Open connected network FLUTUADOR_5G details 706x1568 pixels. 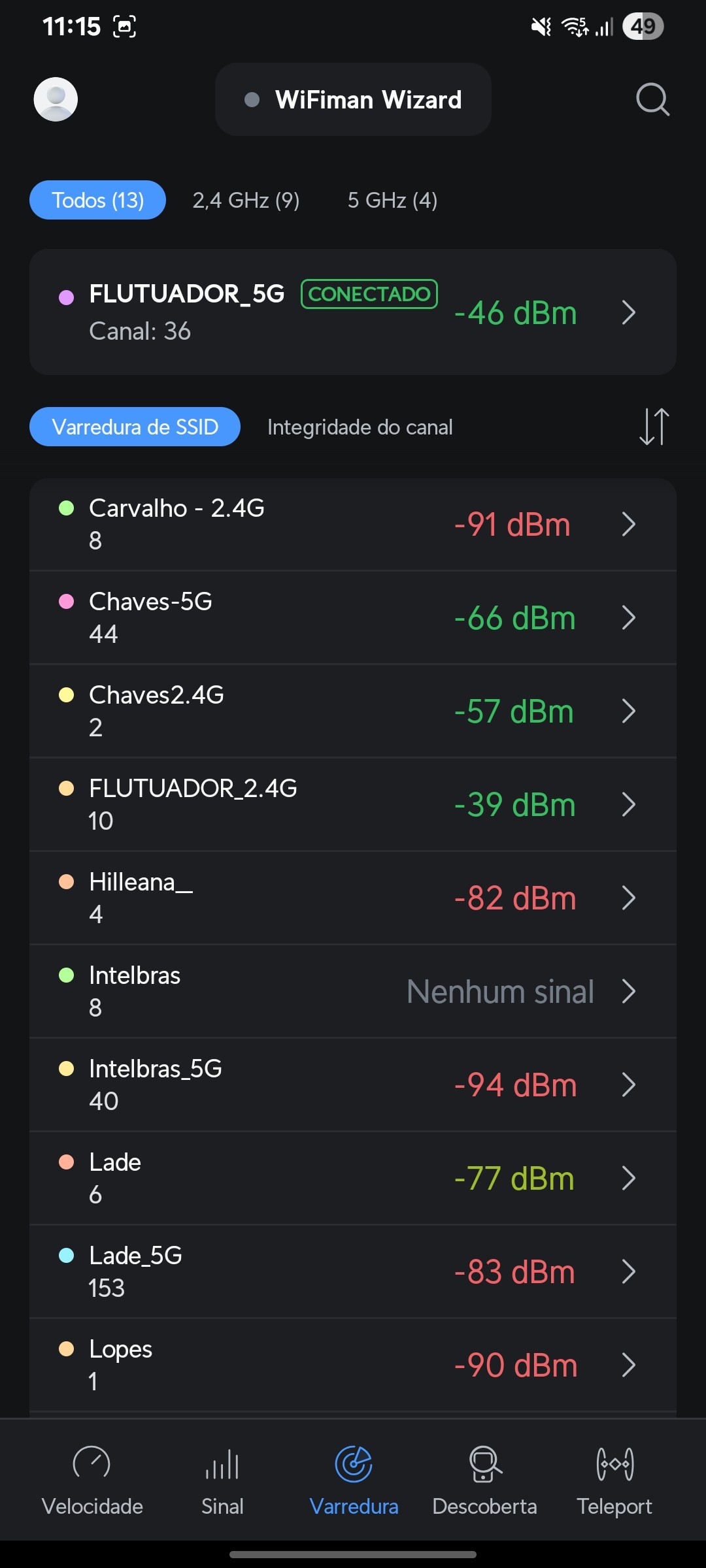[x=353, y=312]
